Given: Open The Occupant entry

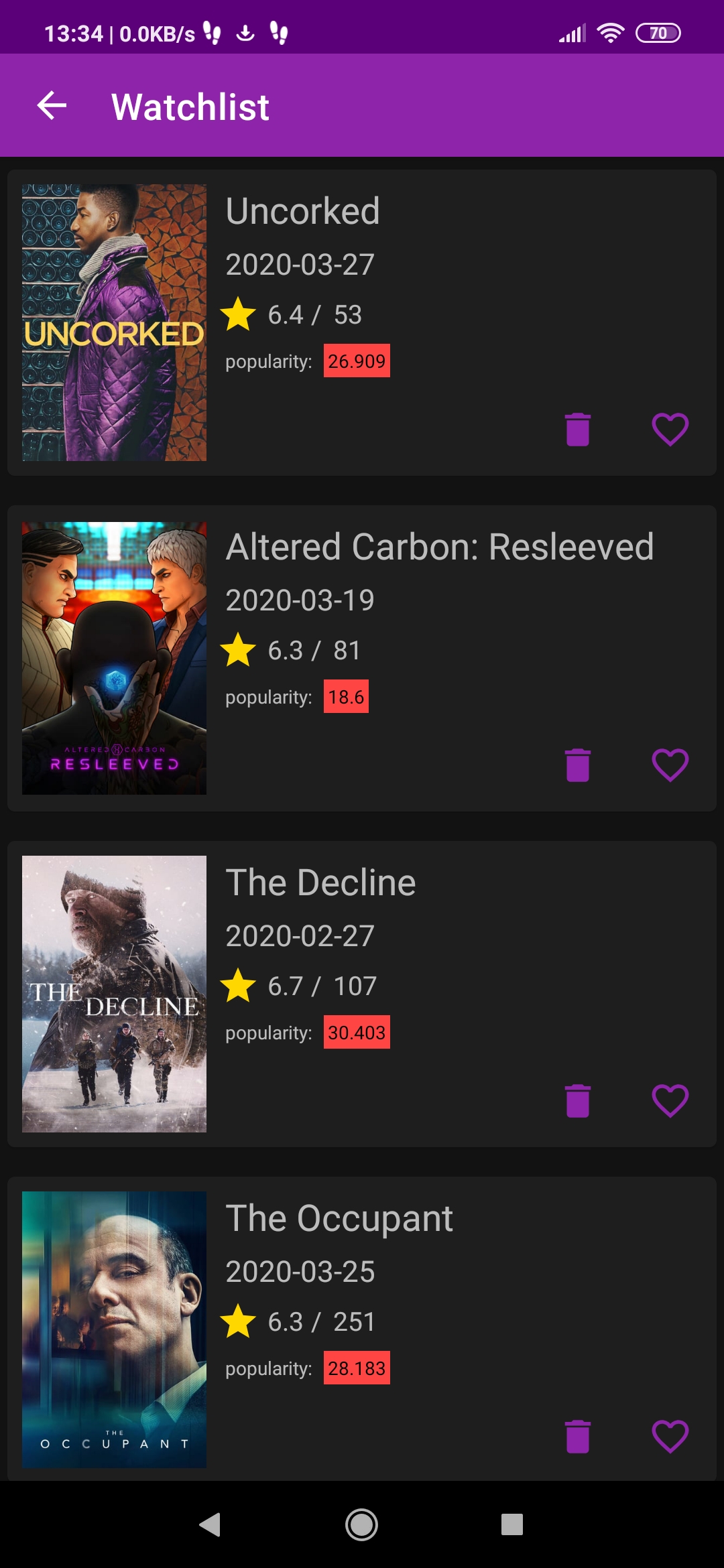Looking at the screenshot, I should point(339,1218).
